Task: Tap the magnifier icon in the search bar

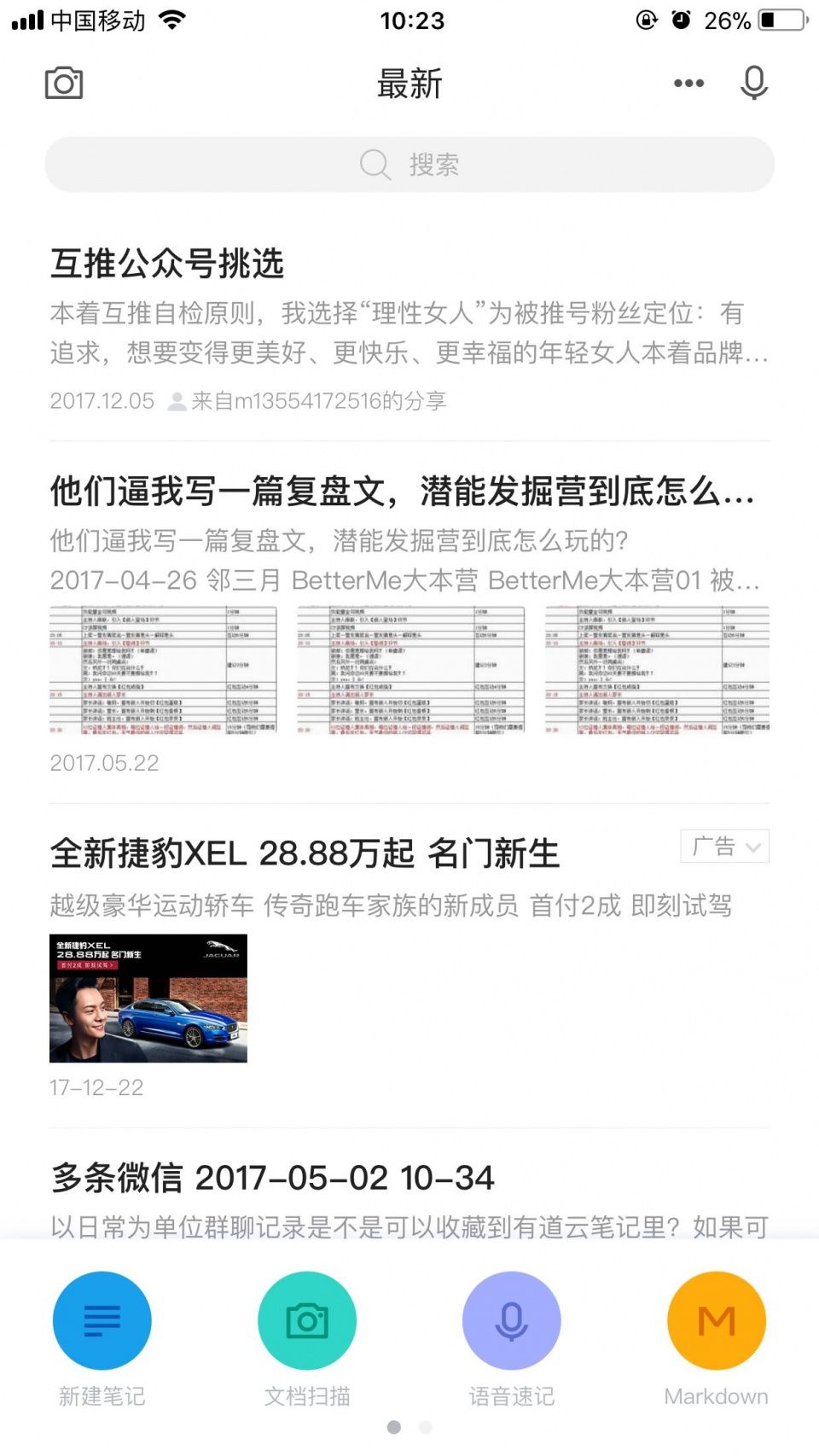Action: click(375, 163)
